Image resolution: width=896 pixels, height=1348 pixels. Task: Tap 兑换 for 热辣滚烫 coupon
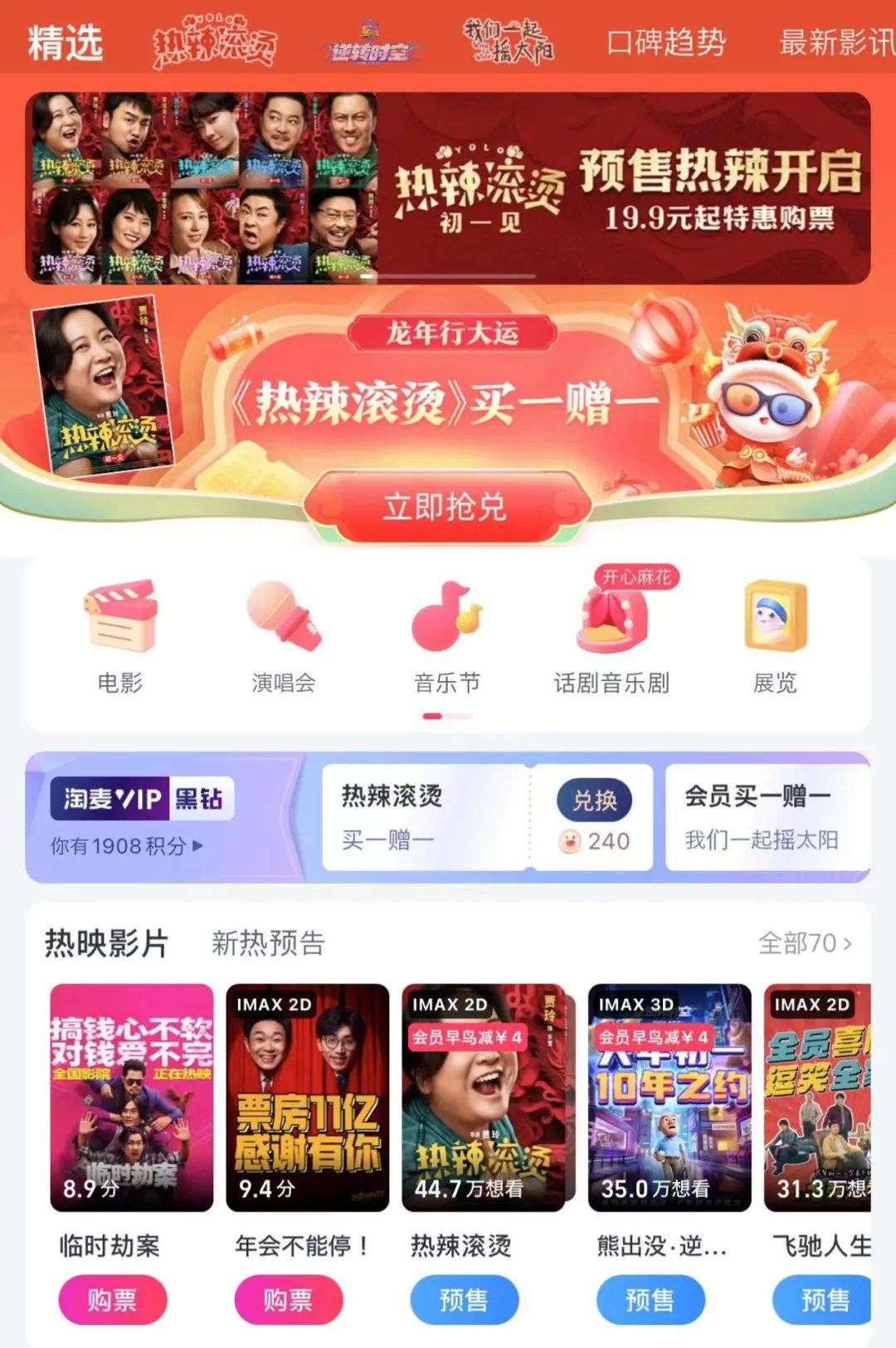[x=594, y=801]
